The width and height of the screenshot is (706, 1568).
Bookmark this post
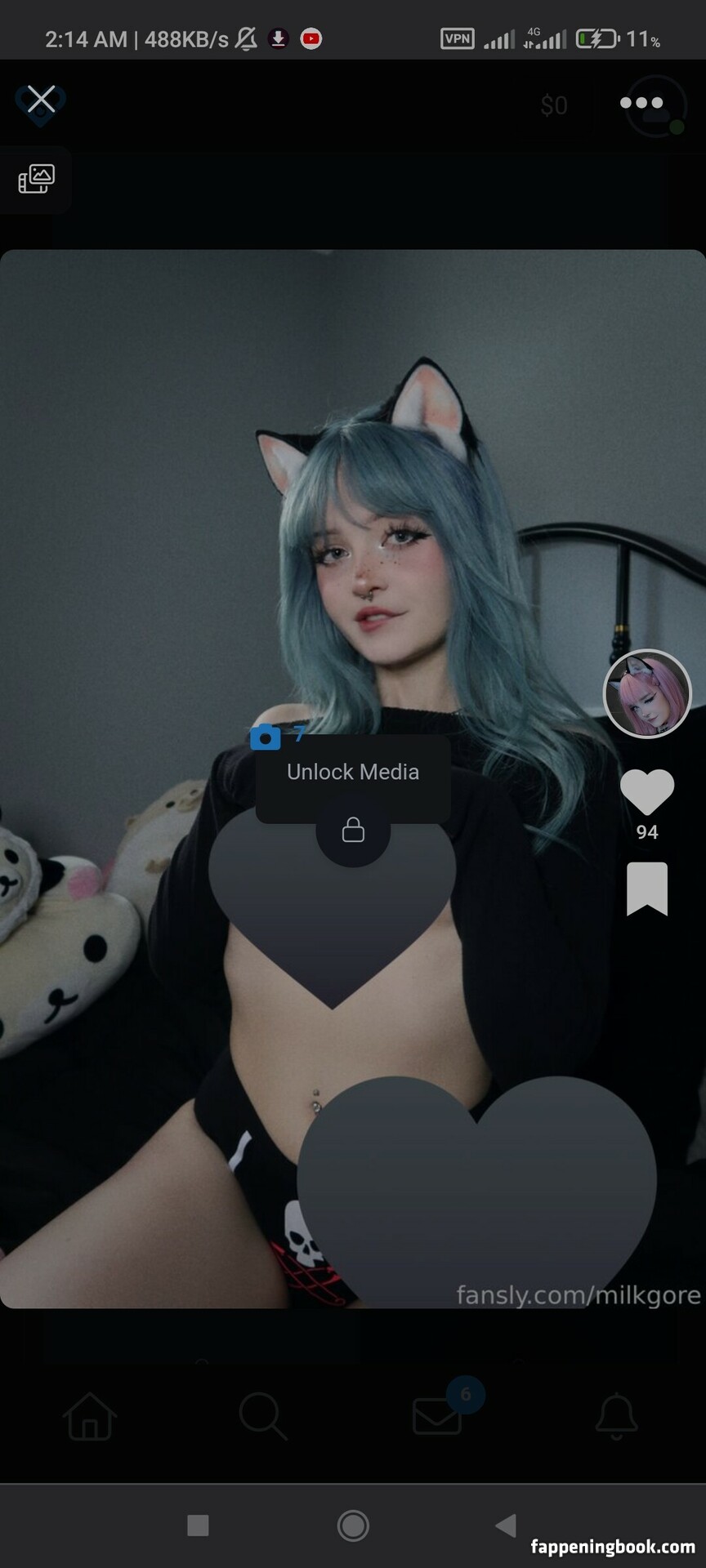647,888
